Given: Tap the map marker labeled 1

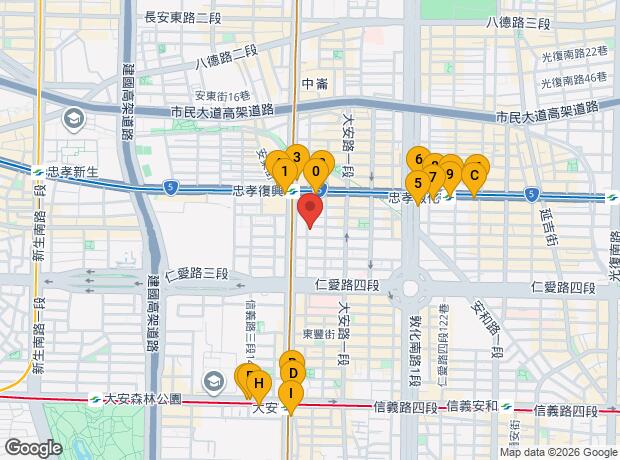Looking at the screenshot, I should click(x=284, y=172).
